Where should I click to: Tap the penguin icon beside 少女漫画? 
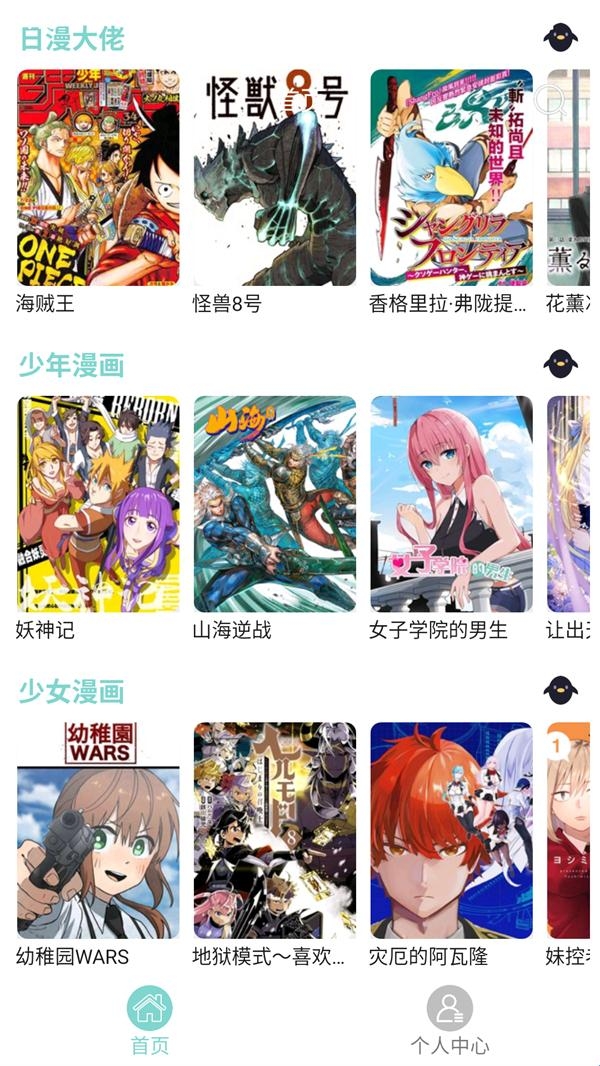click(561, 690)
